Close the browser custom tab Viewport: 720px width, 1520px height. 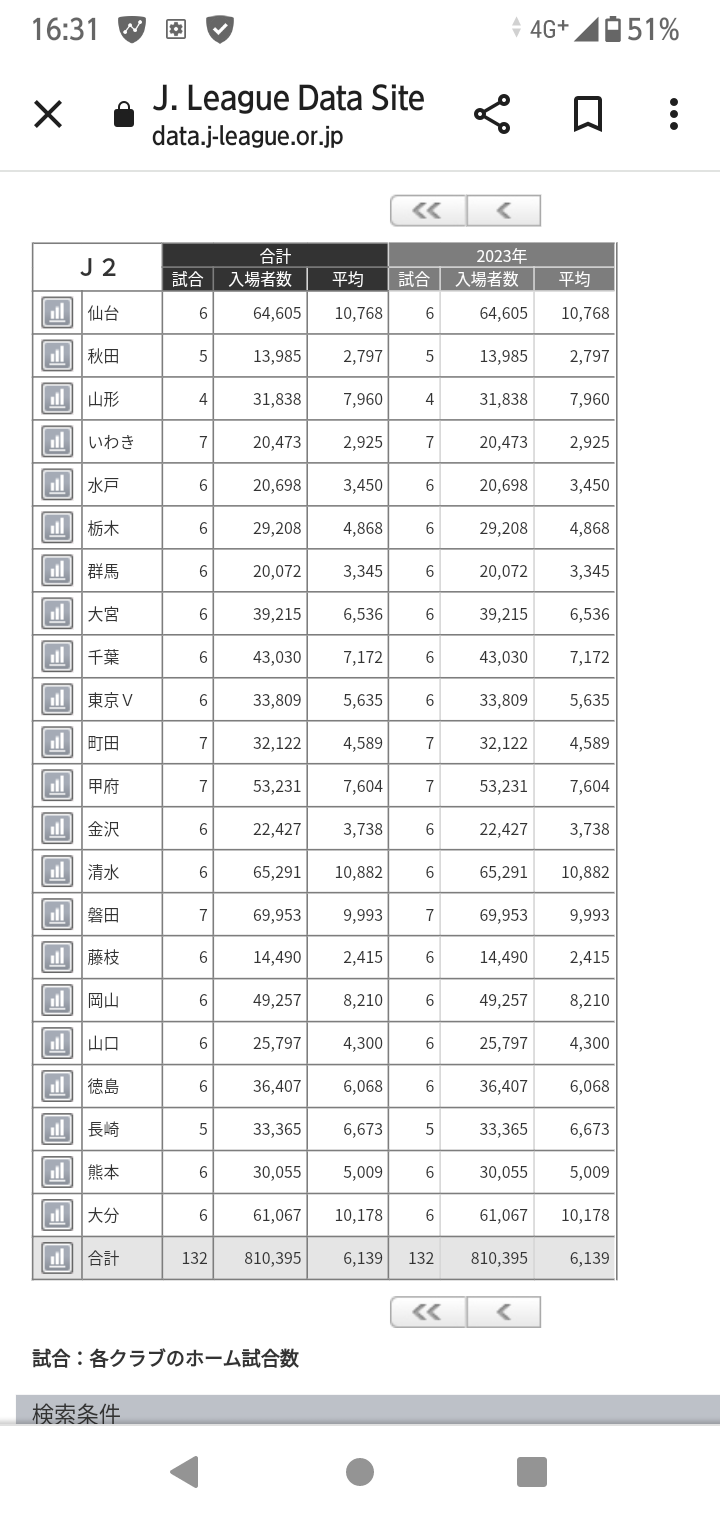tap(48, 115)
